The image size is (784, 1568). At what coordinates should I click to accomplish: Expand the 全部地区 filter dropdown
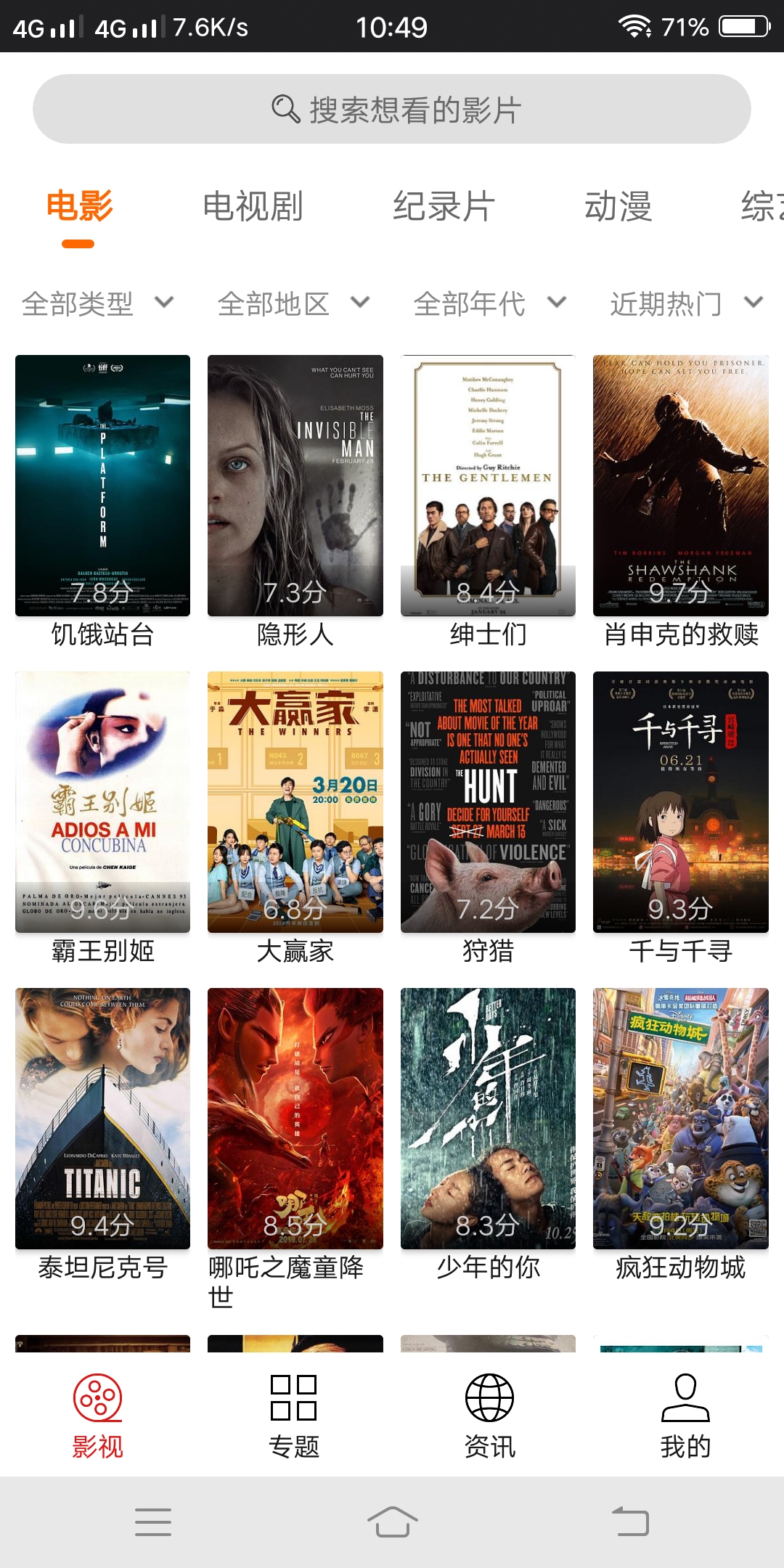pyautogui.click(x=294, y=303)
